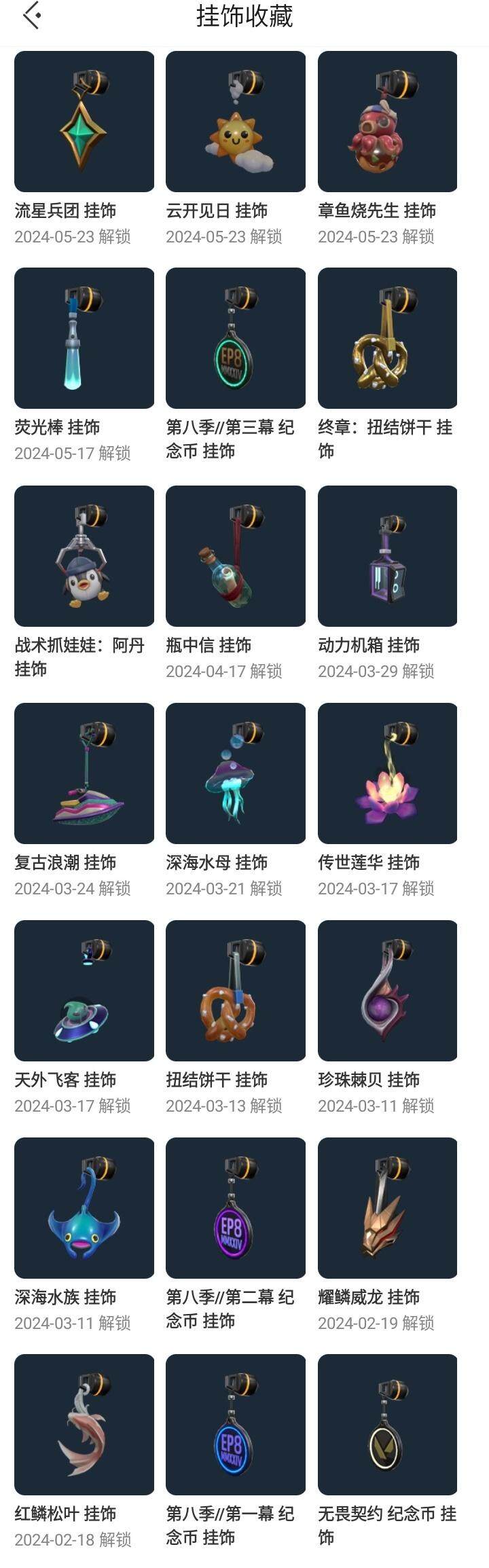
Task: Select the 红鳞松叶 挂饰 item
Action: pyautogui.click(x=84, y=1425)
